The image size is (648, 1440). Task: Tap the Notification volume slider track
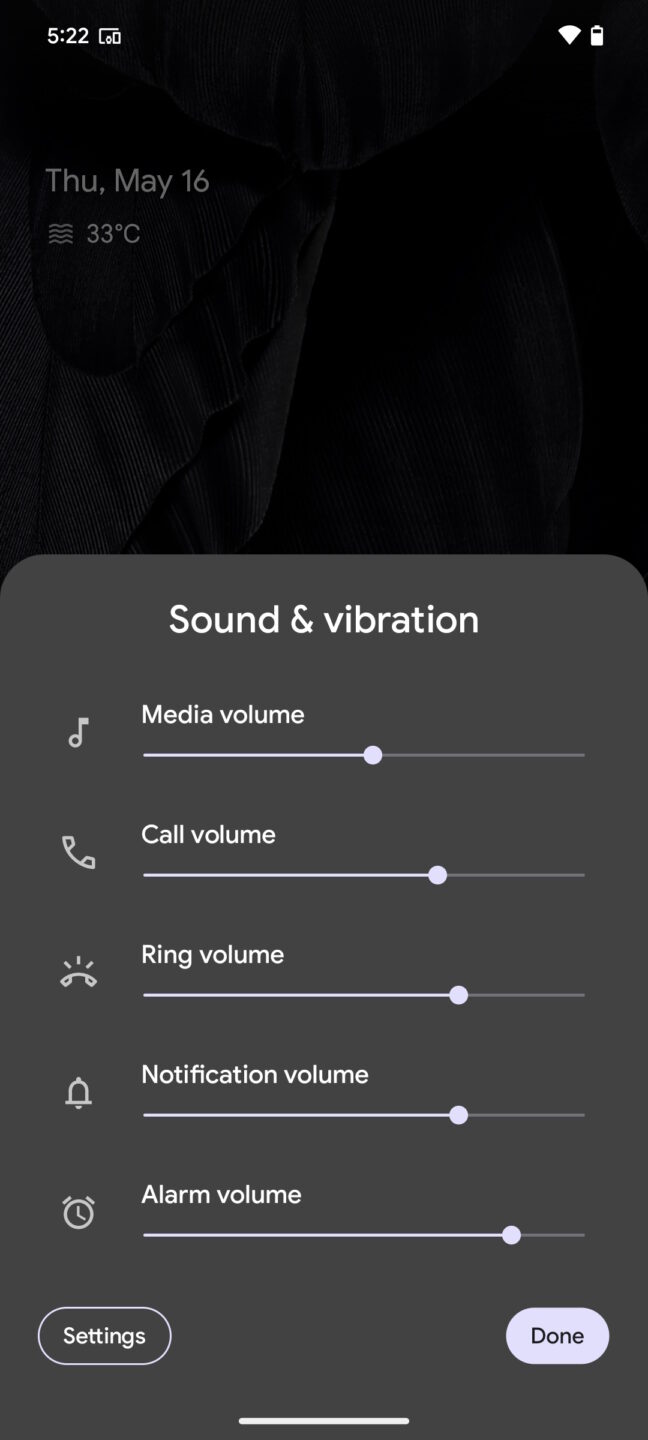(x=363, y=1115)
